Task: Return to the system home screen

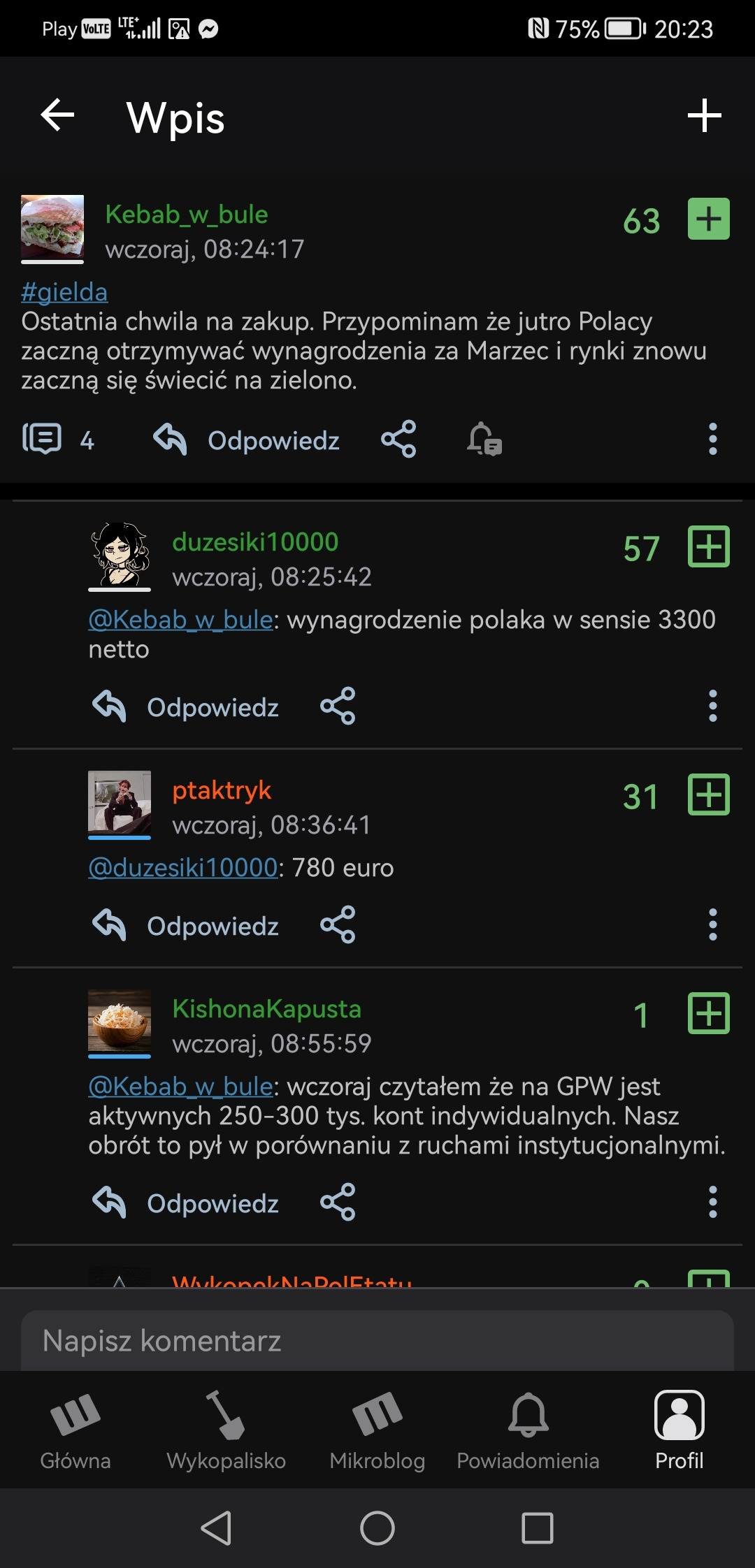Action: click(x=377, y=1528)
